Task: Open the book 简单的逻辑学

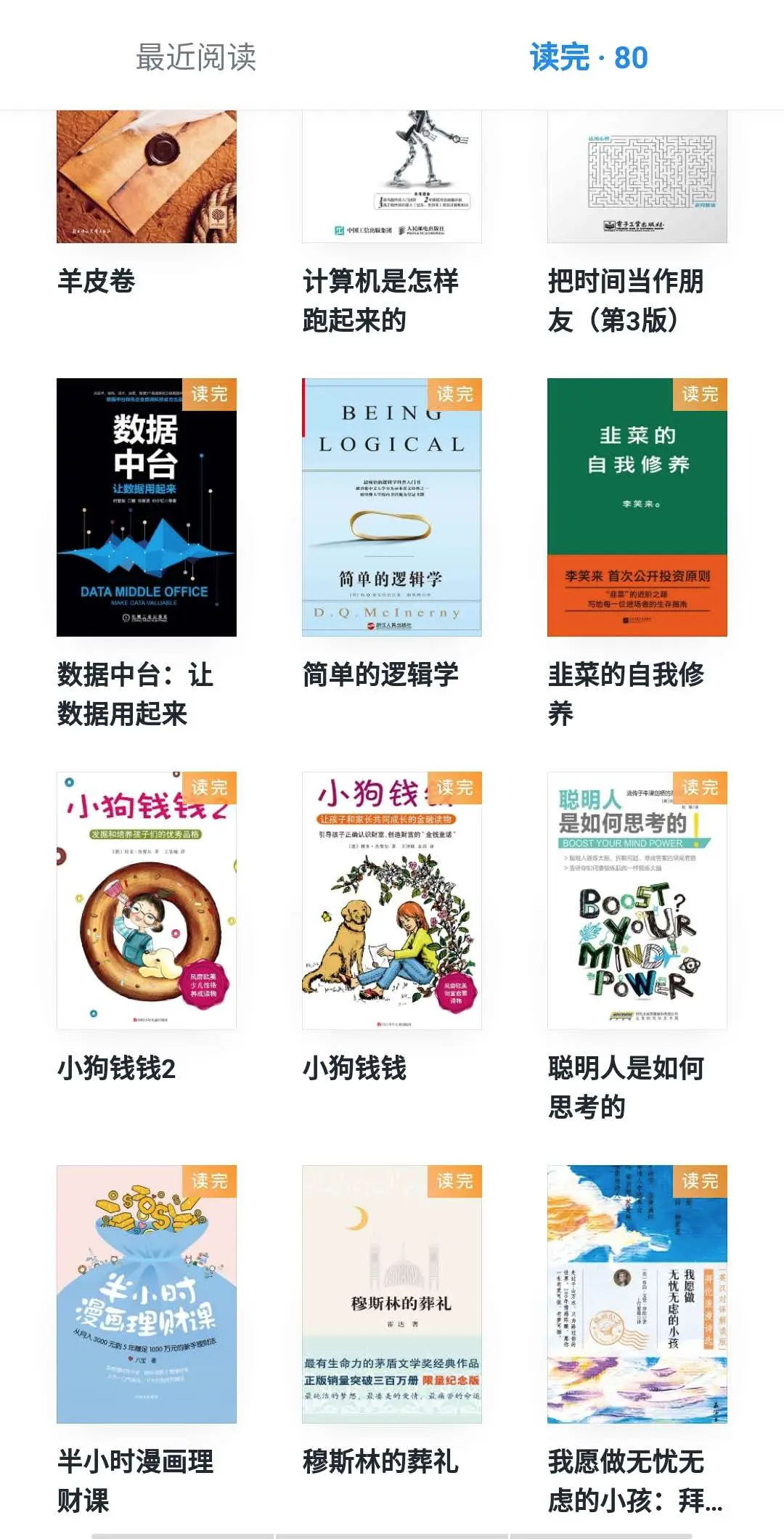Action: tap(391, 507)
